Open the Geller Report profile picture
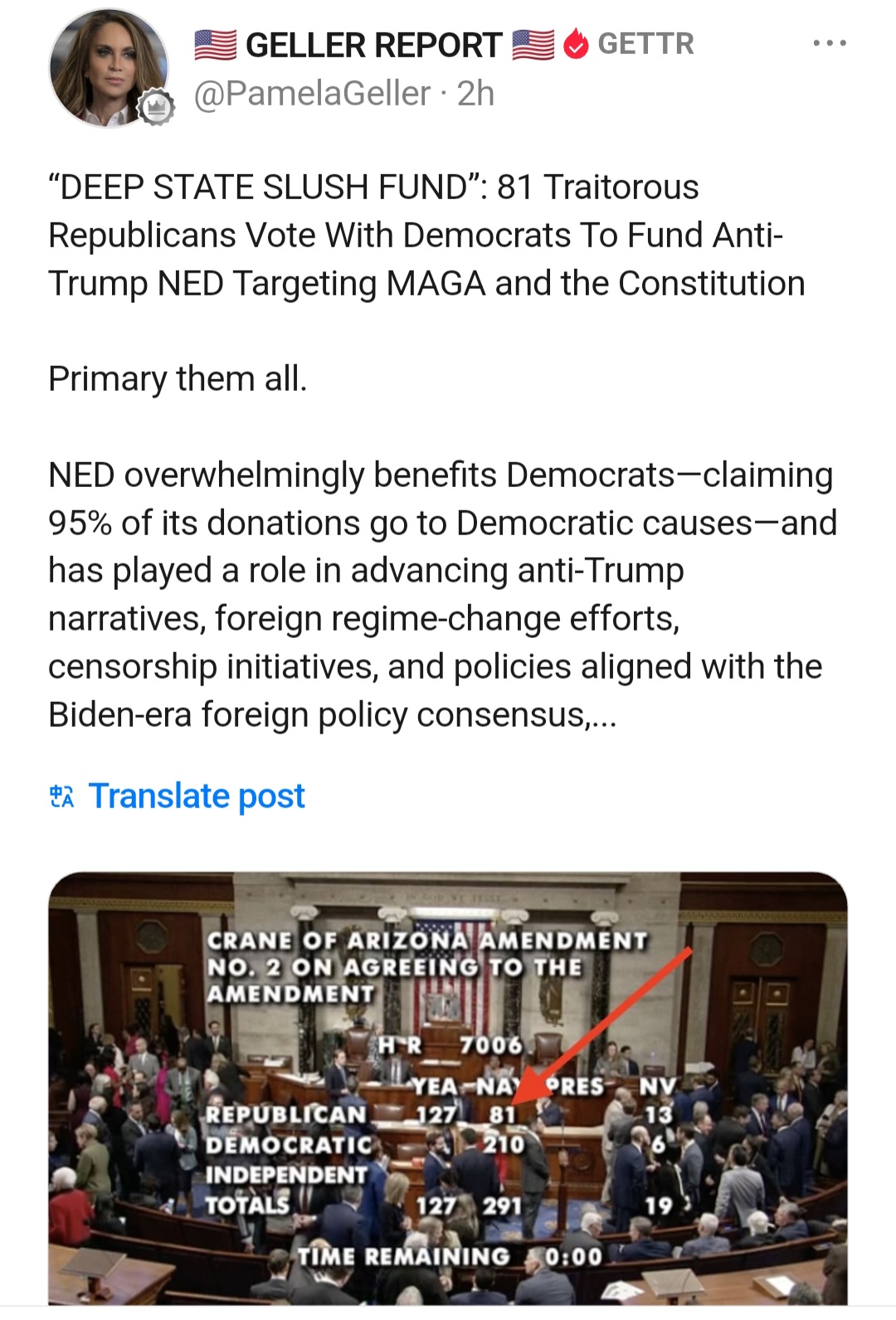 [108, 69]
